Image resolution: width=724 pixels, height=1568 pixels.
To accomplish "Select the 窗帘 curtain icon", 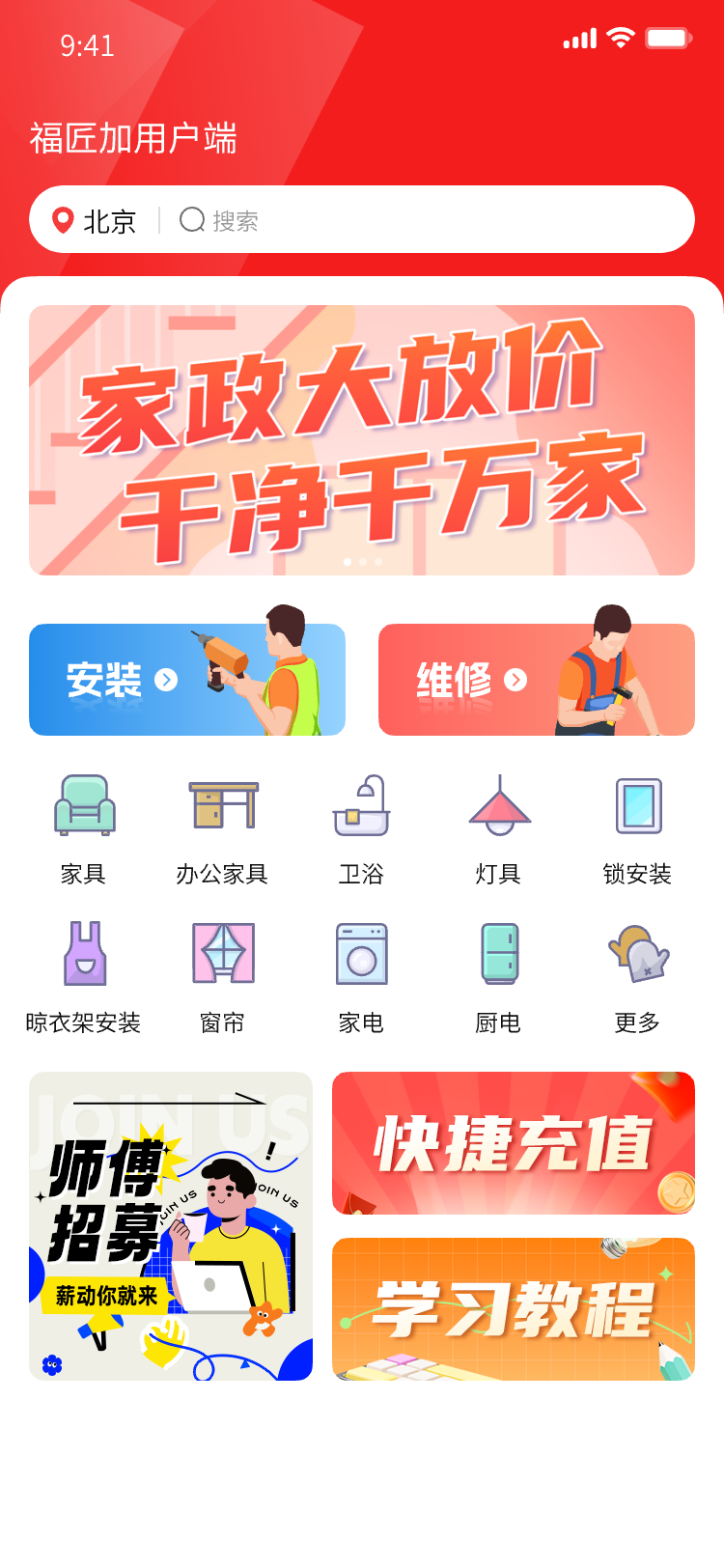I will (223, 956).
